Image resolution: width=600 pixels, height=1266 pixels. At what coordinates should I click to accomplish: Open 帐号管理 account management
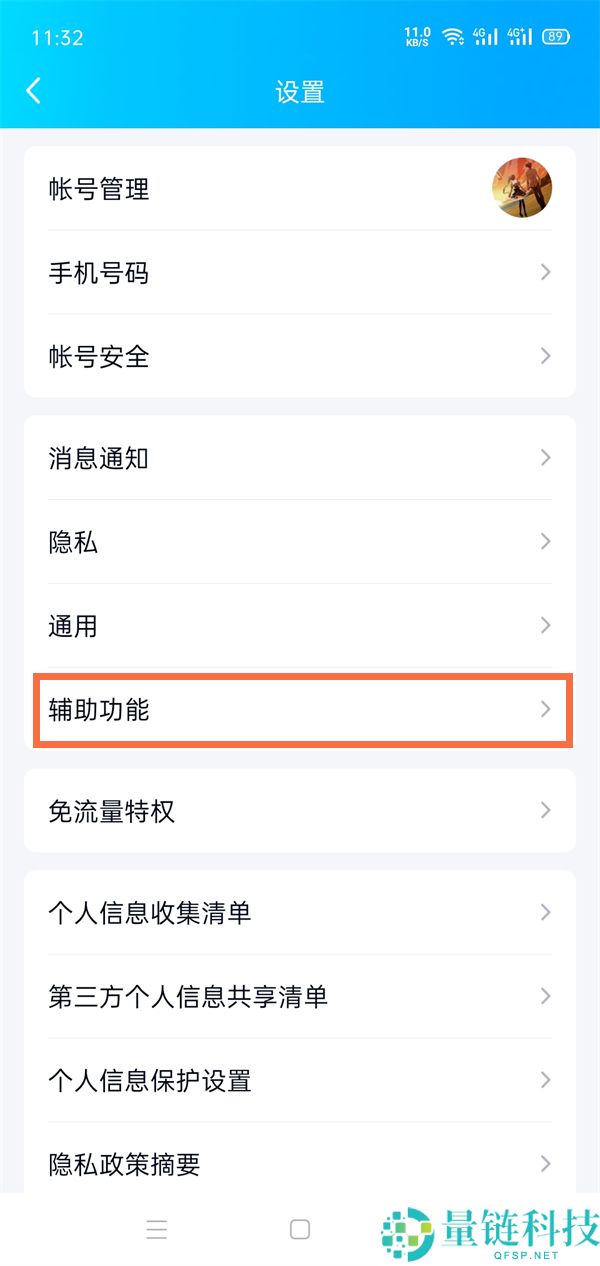[300, 188]
